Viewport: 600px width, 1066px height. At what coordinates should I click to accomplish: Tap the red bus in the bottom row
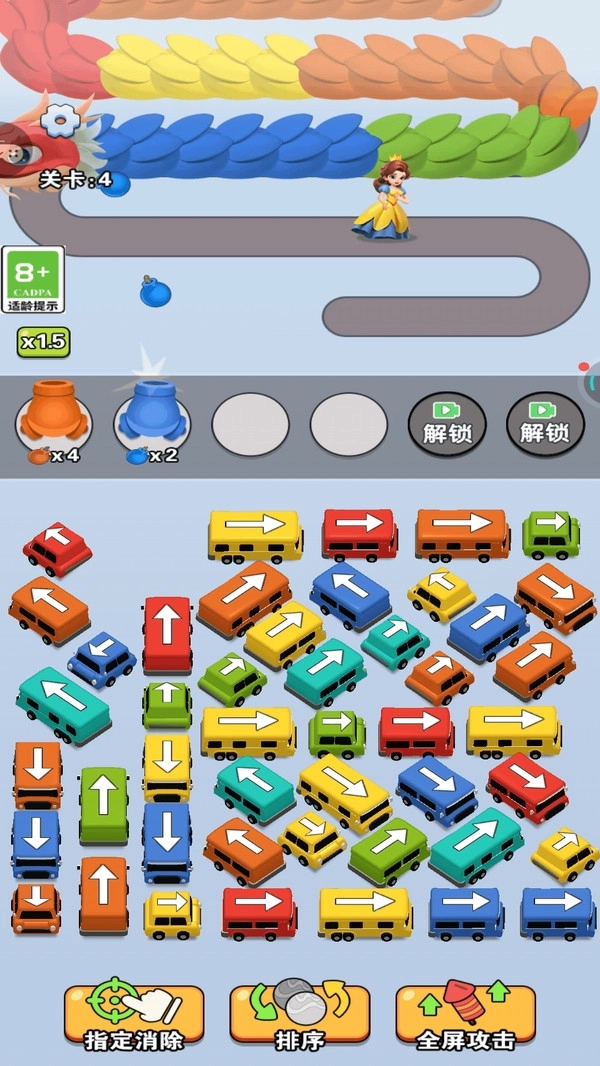[259, 910]
